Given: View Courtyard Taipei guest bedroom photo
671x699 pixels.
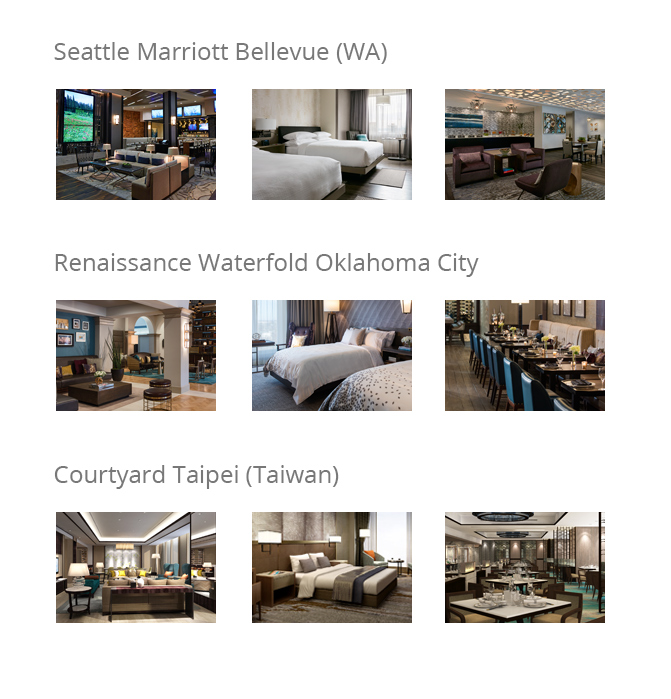Looking at the screenshot, I should pyautogui.click(x=331, y=567).
